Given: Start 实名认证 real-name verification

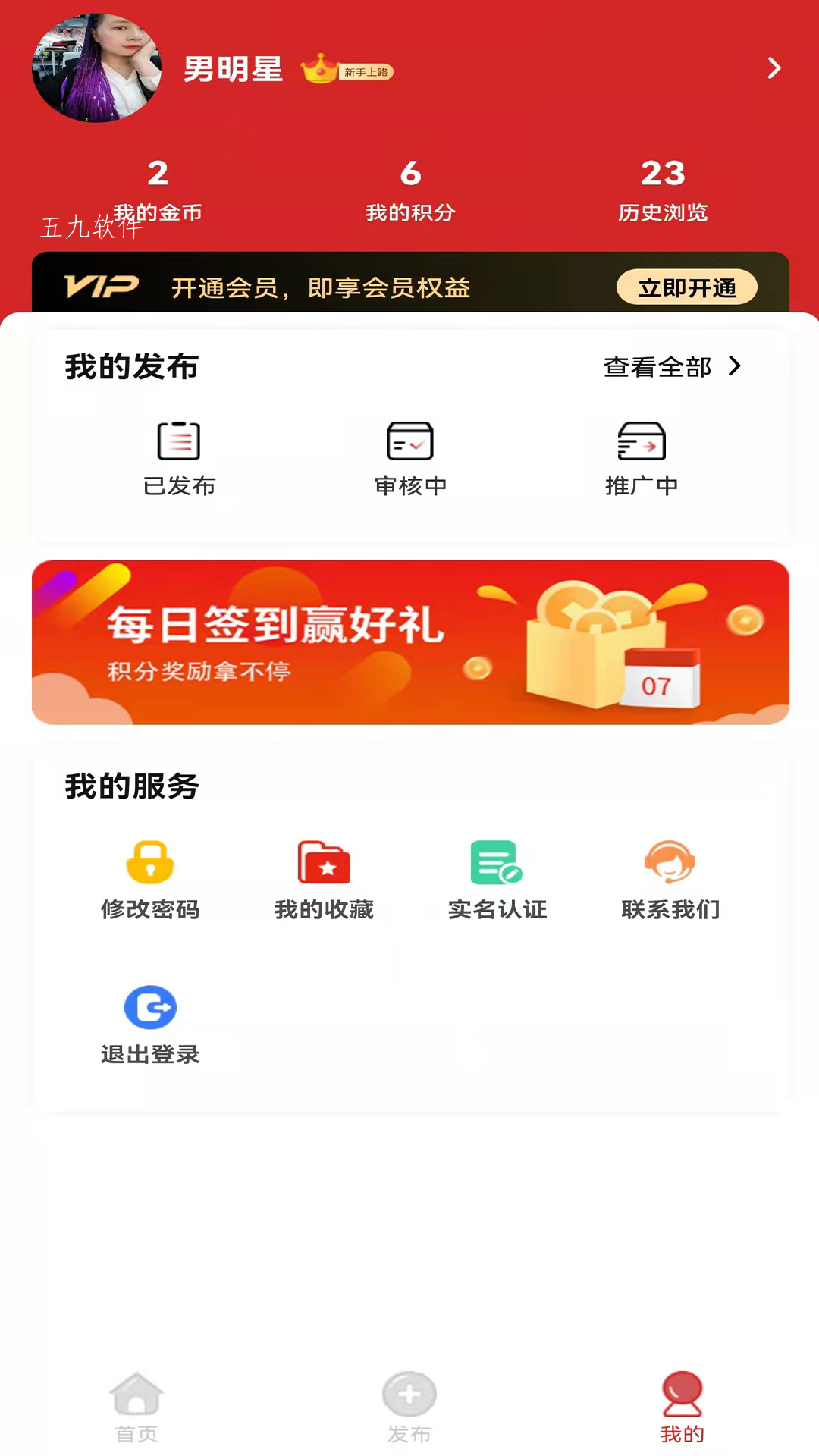Looking at the screenshot, I should 497,880.
